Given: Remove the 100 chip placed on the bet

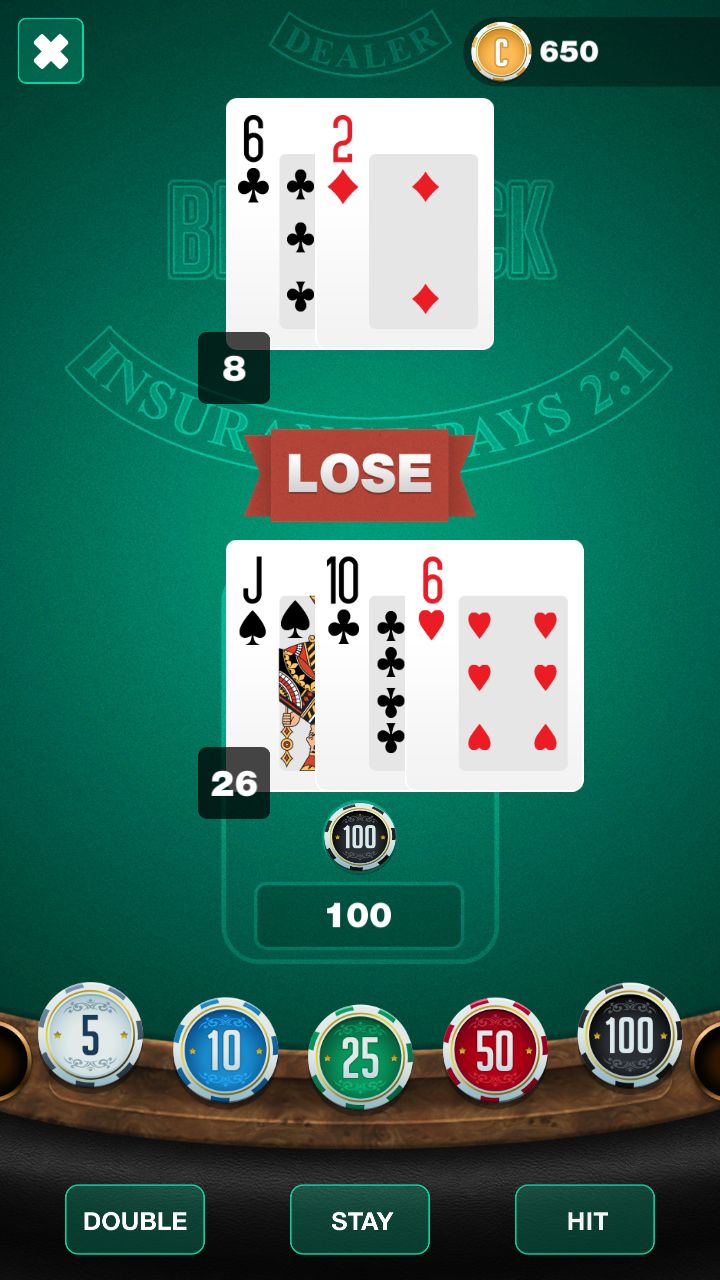Looking at the screenshot, I should pyautogui.click(x=360, y=837).
